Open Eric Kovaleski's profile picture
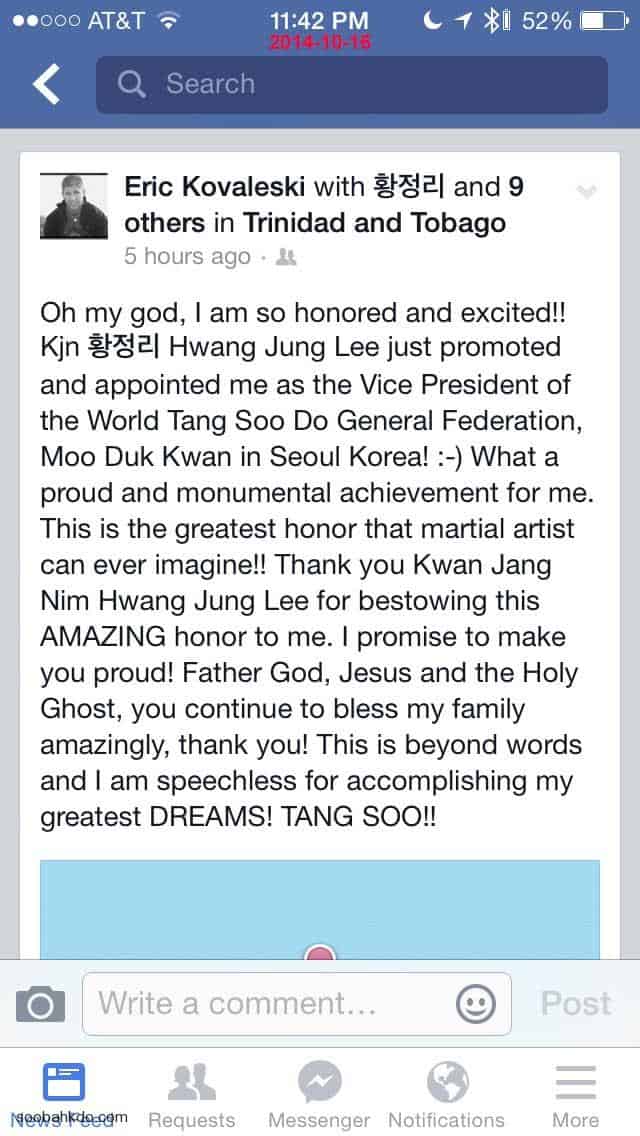 (x=73, y=205)
